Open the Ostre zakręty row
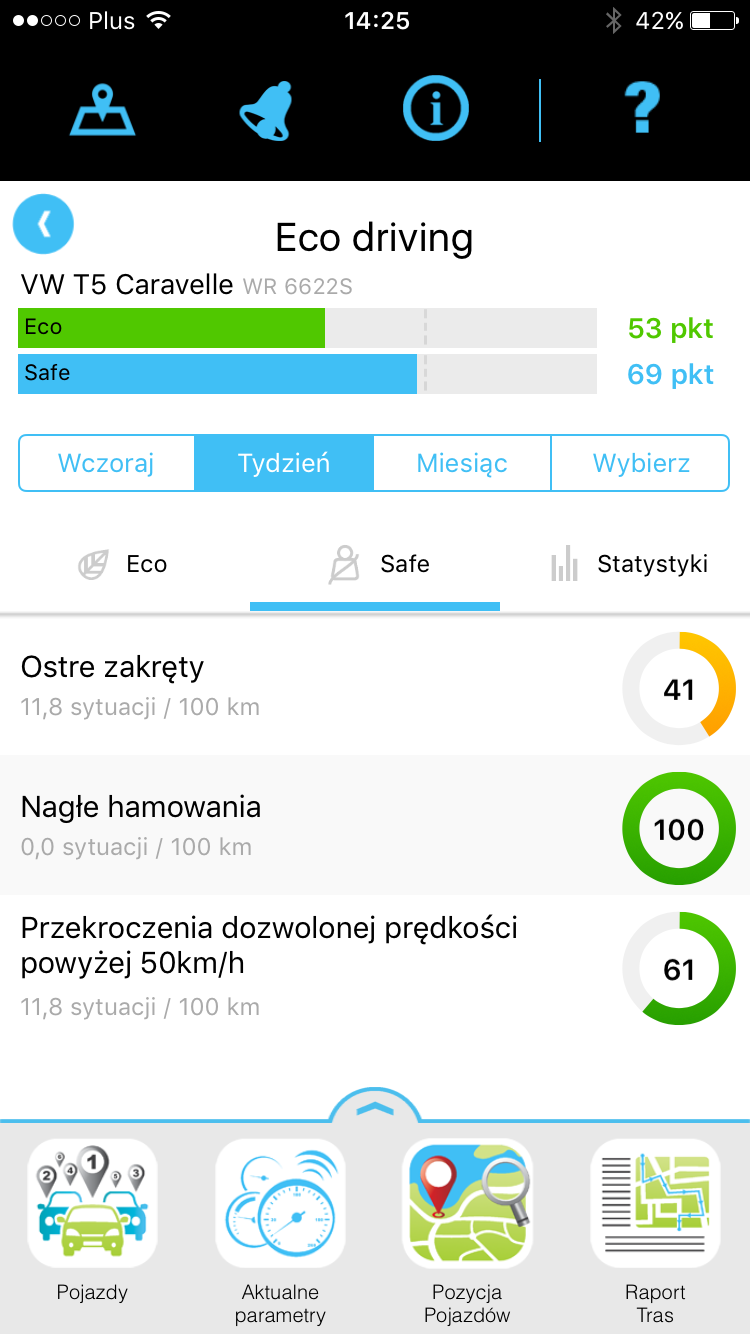The image size is (750, 1334). tap(375, 687)
